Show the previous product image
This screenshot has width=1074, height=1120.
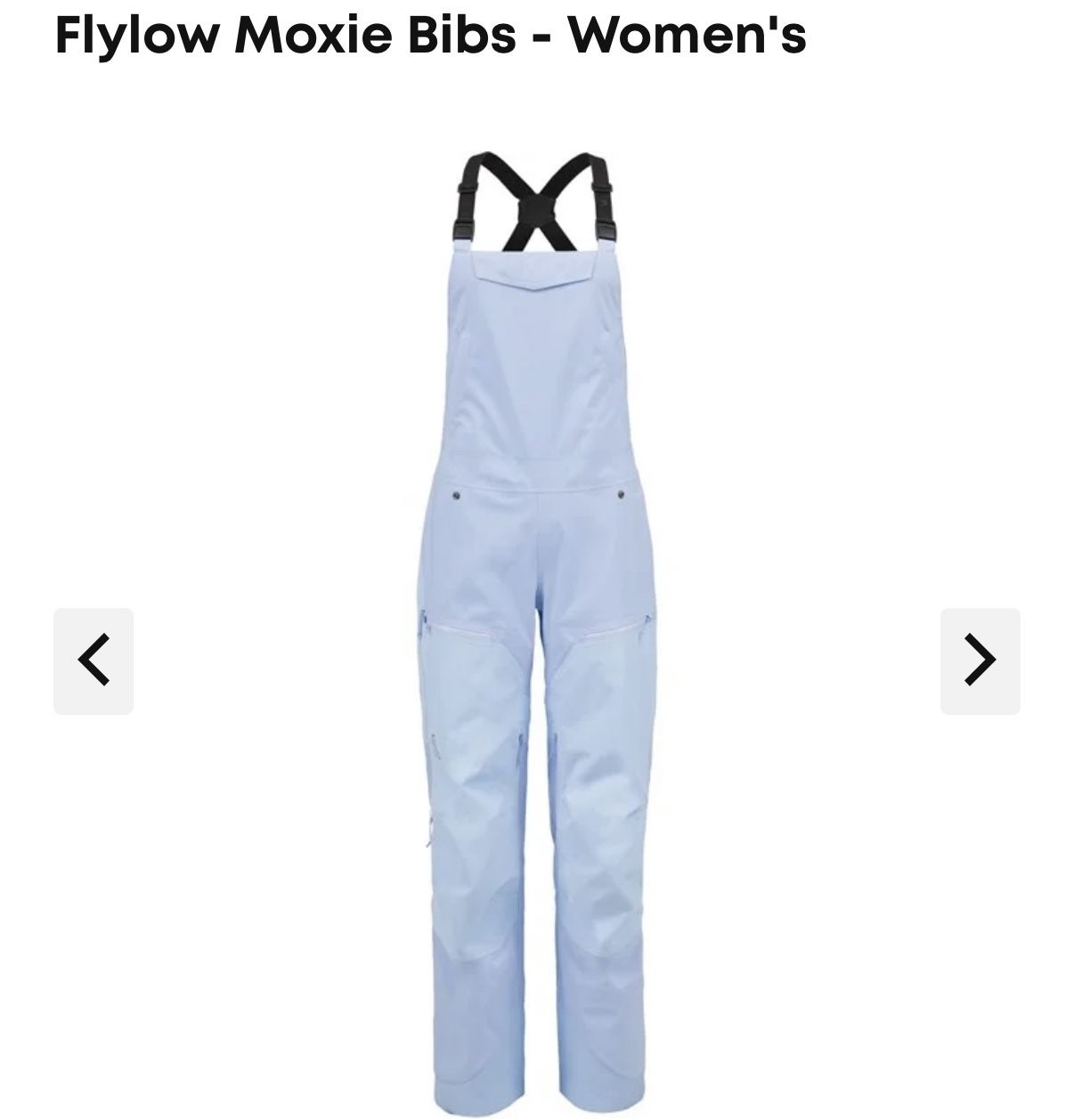[x=94, y=661]
